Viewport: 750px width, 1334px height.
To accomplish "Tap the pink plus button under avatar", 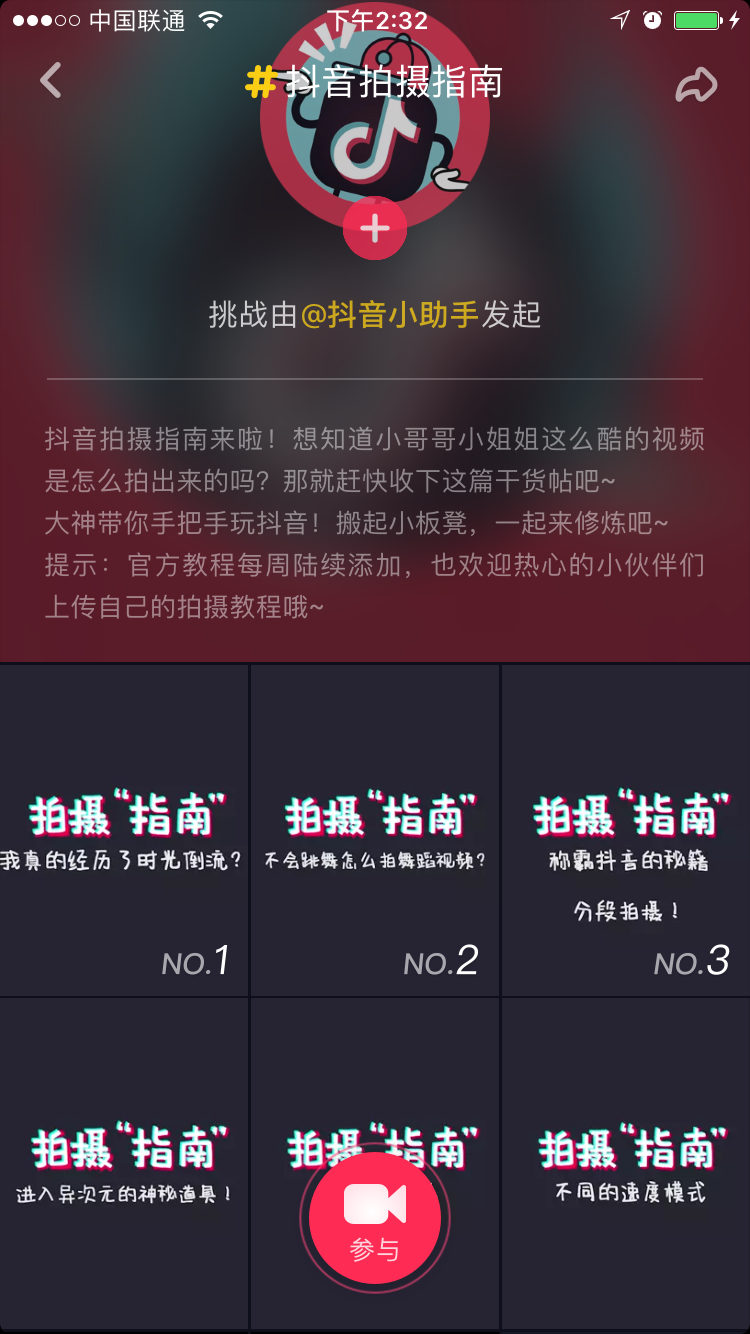I will (375, 229).
